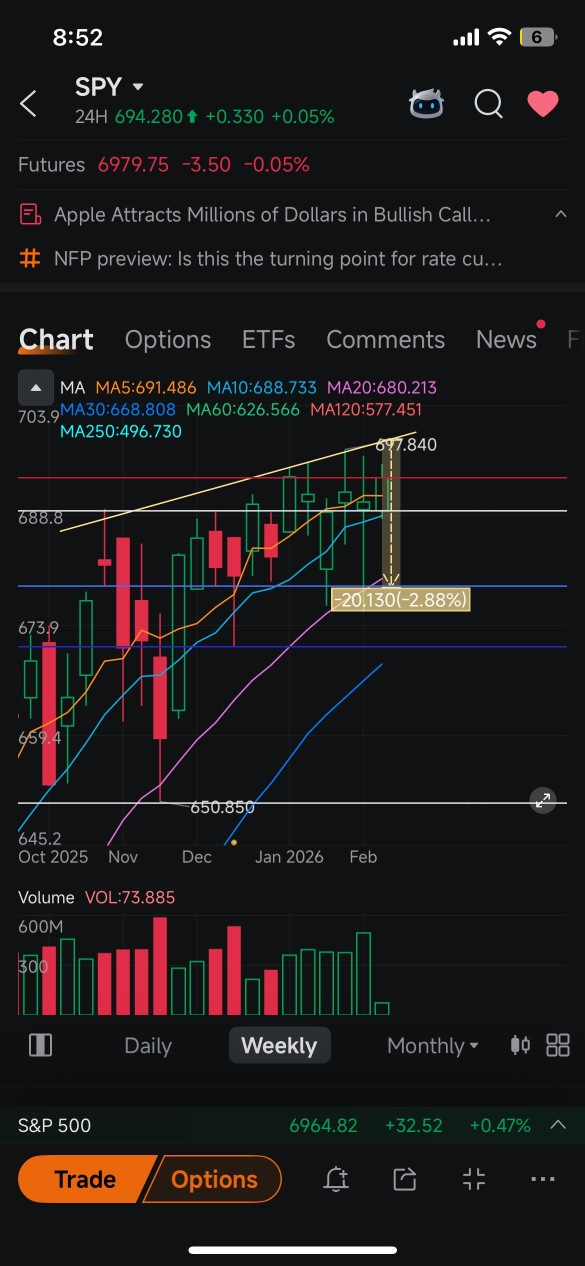585x1266 pixels.
Task: Open the candlestick chart style settings
Action: [x=520, y=1046]
